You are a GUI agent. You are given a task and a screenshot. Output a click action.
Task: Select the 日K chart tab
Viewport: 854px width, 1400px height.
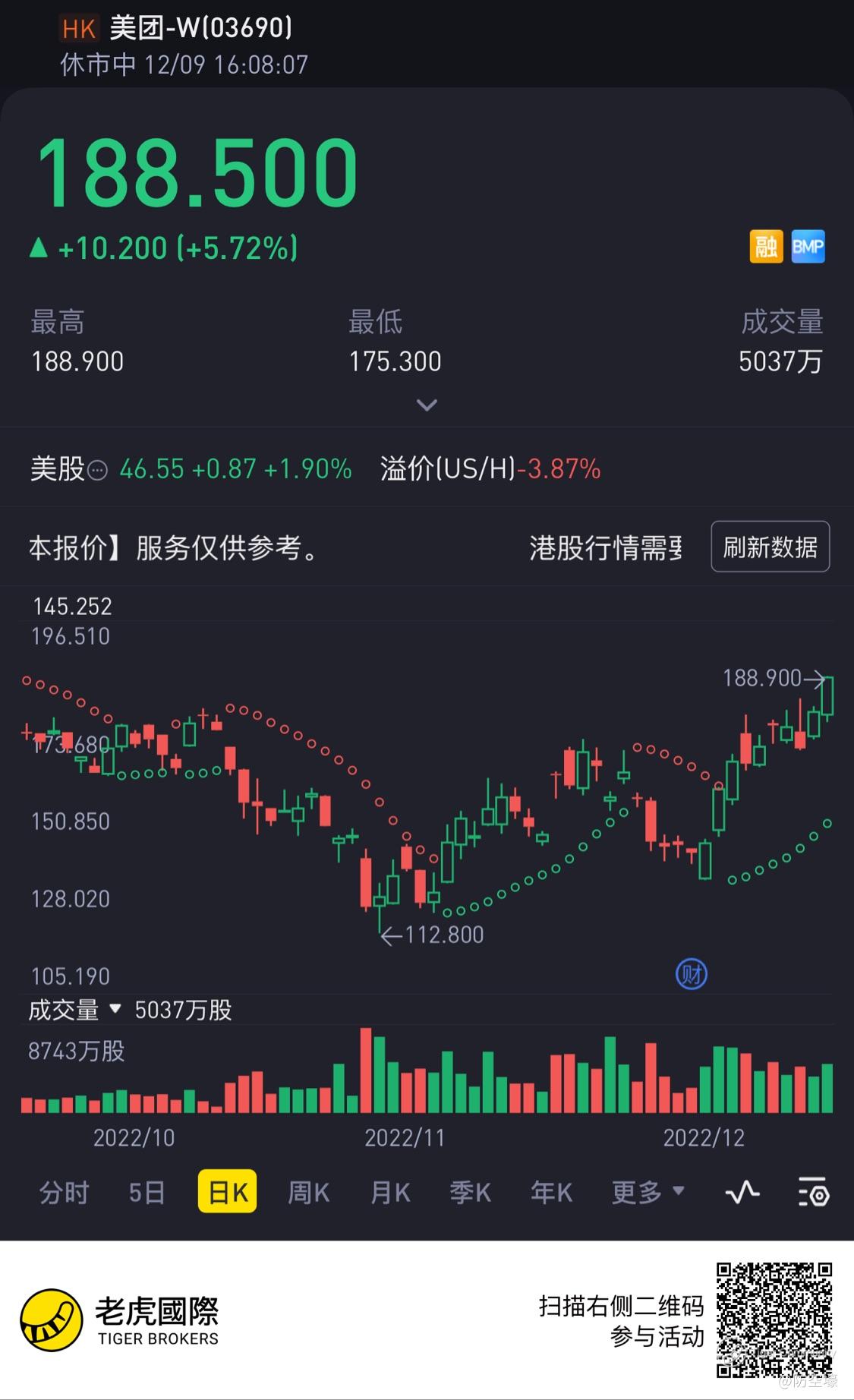point(228,1192)
